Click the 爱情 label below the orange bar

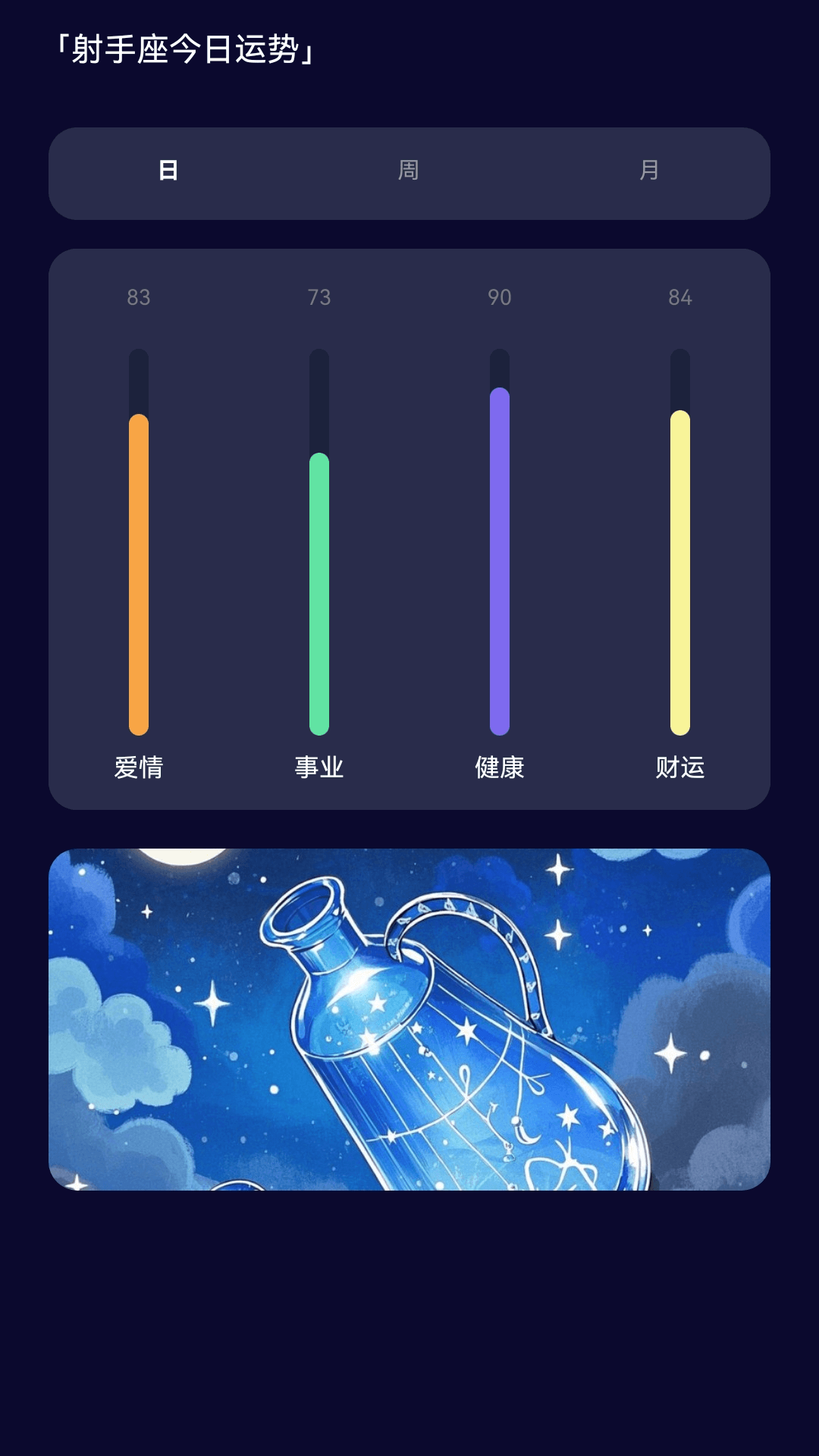tap(139, 768)
